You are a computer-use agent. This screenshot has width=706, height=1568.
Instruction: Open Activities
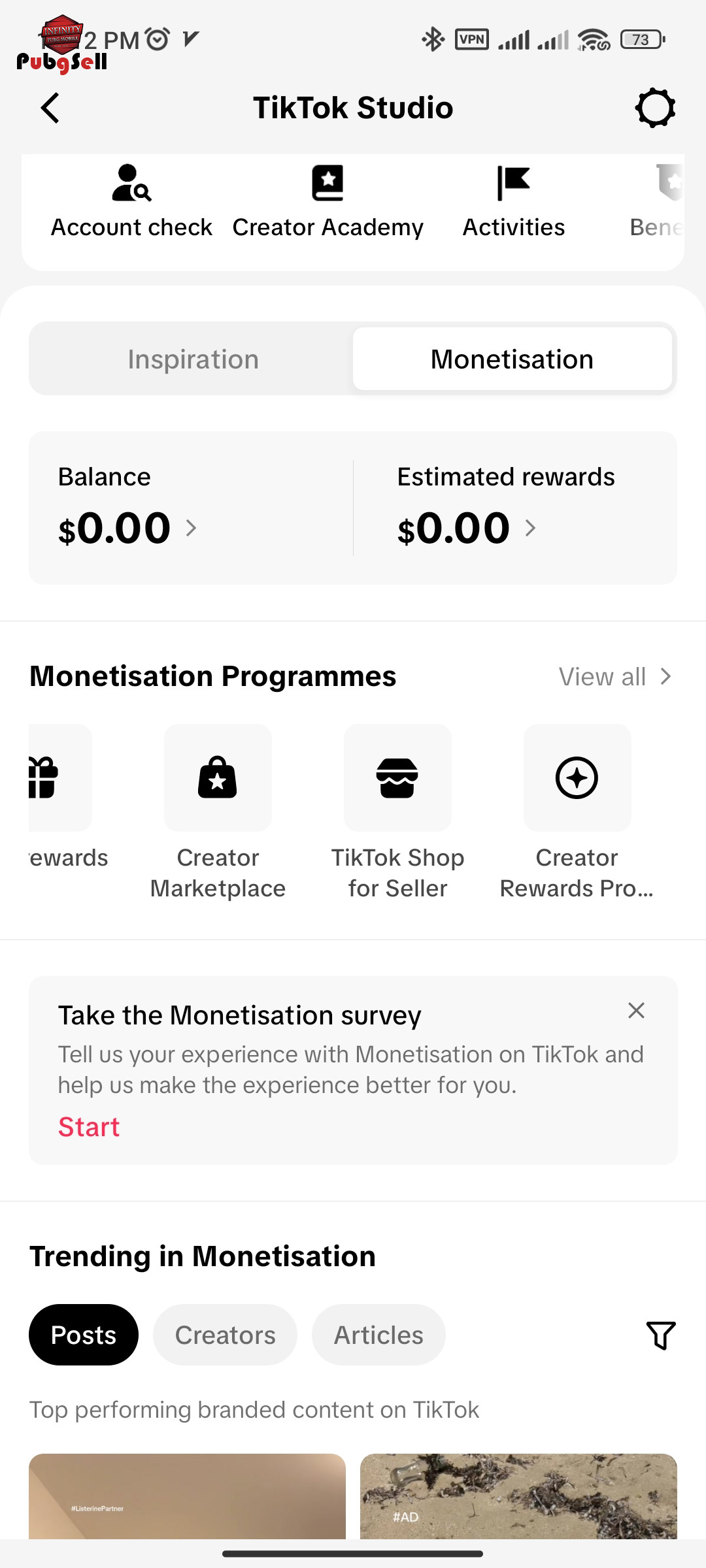pyautogui.click(x=514, y=201)
